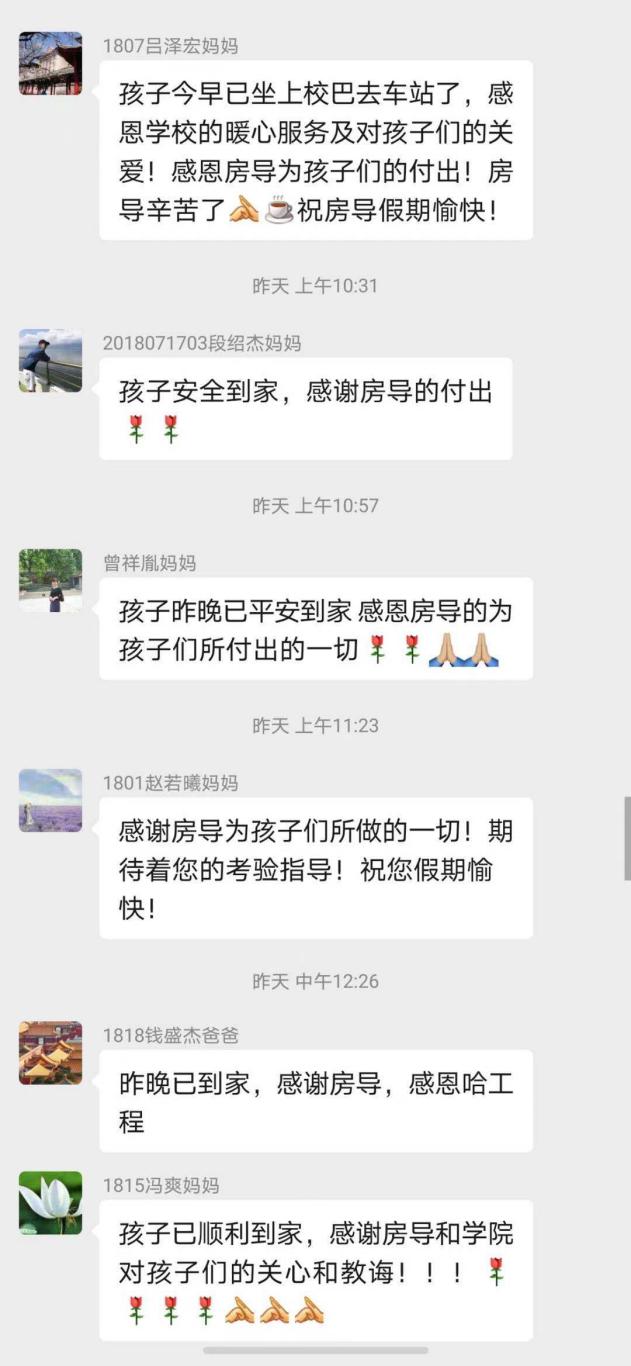Tap 曾祥胤妈妈's profile picture
The image size is (631, 1366).
click(50, 580)
